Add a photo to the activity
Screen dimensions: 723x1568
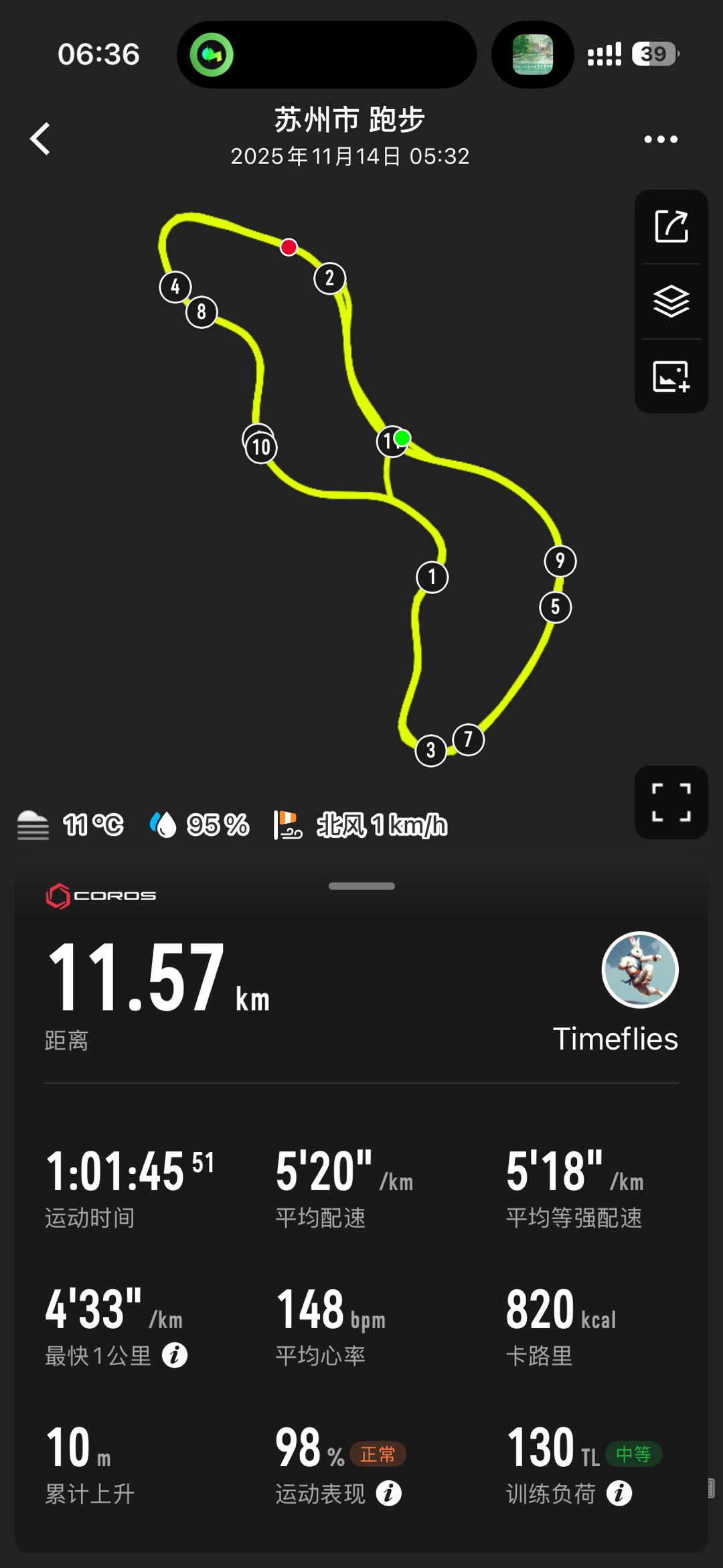(x=671, y=376)
